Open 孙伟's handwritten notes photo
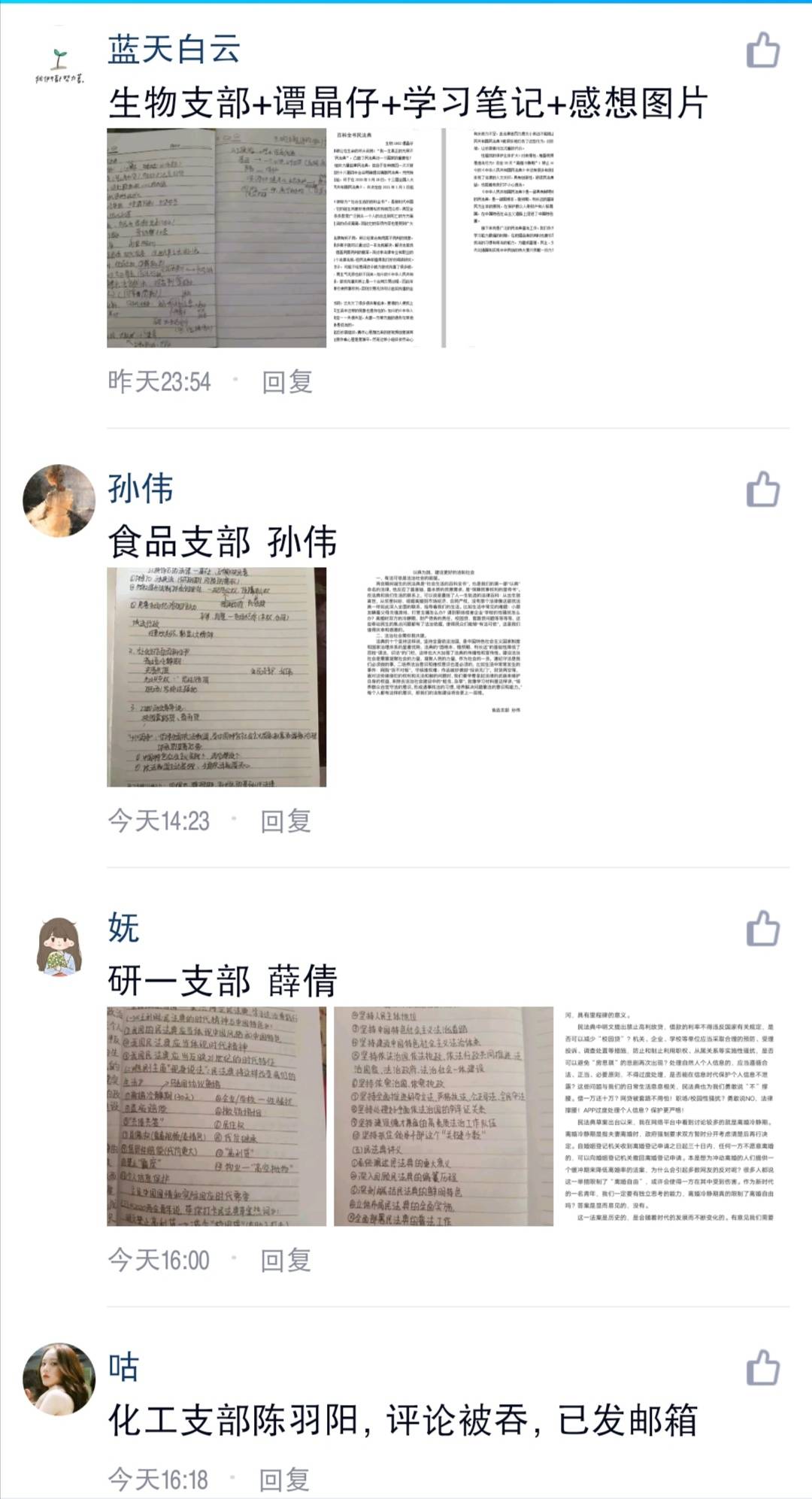Screen dimensions: 812x1499 [217, 677]
